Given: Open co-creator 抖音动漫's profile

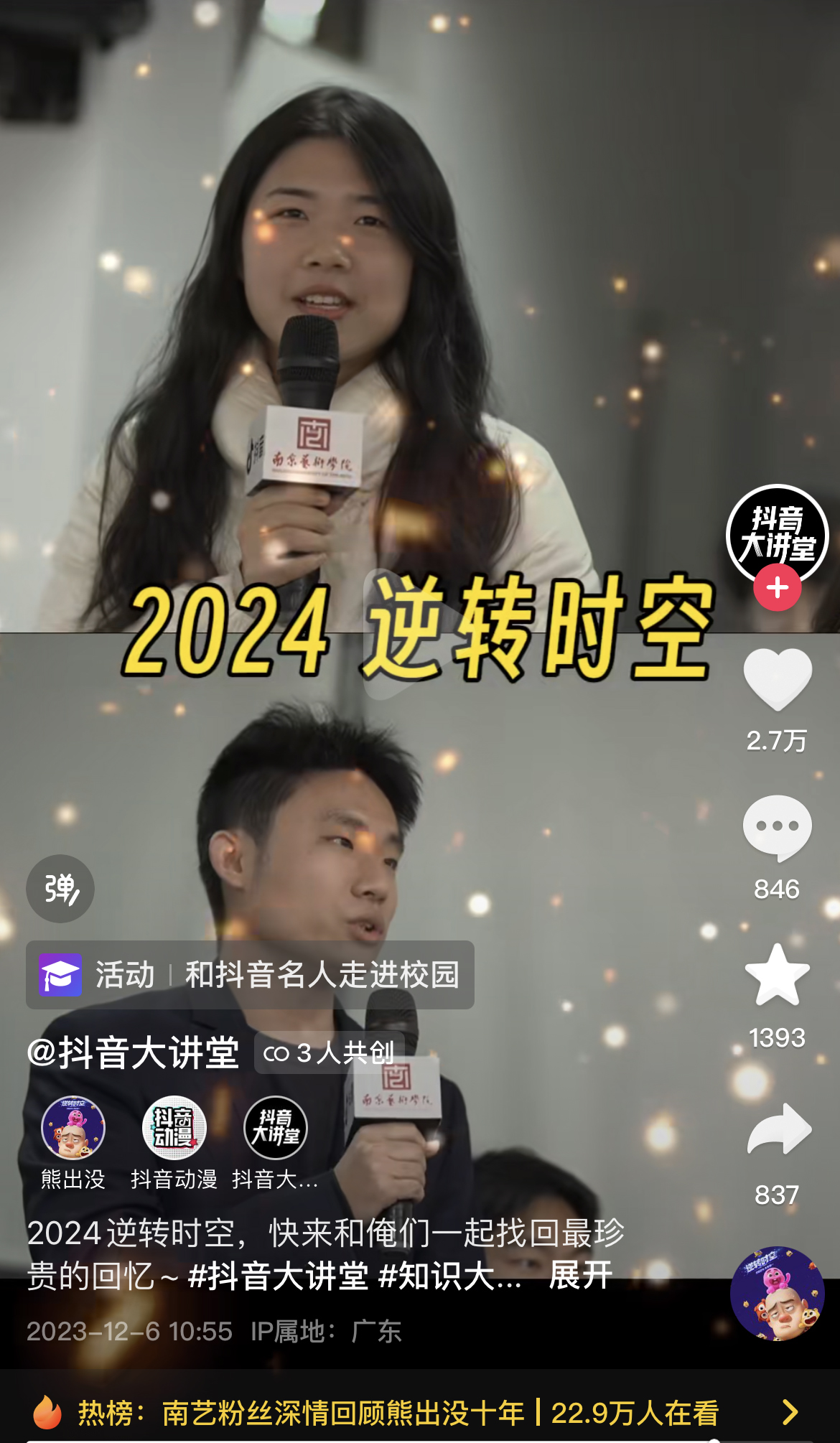Looking at the screenshot, I should pos(174,1129).
